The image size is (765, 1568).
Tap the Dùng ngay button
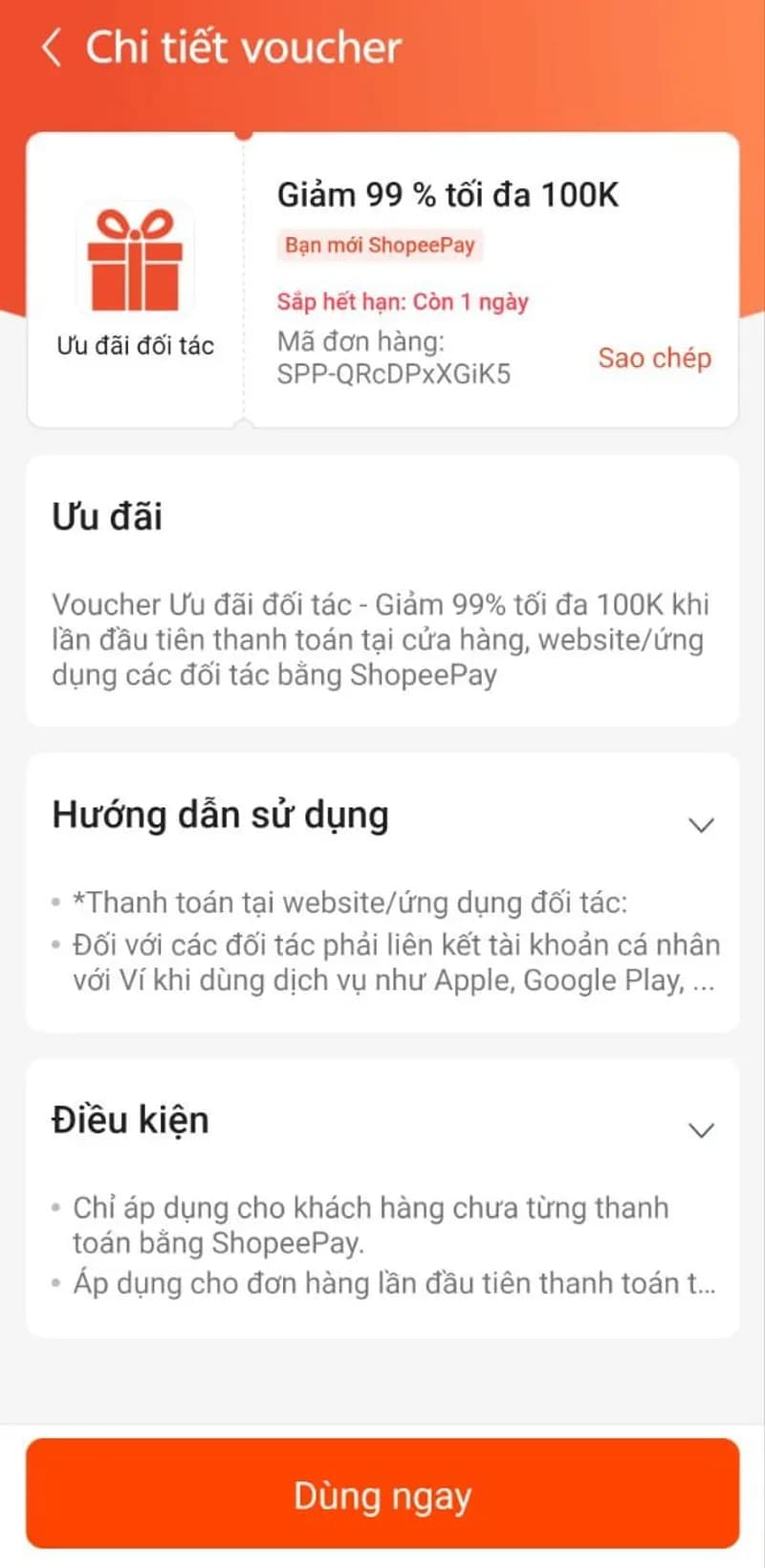[x=382, y=1495]
